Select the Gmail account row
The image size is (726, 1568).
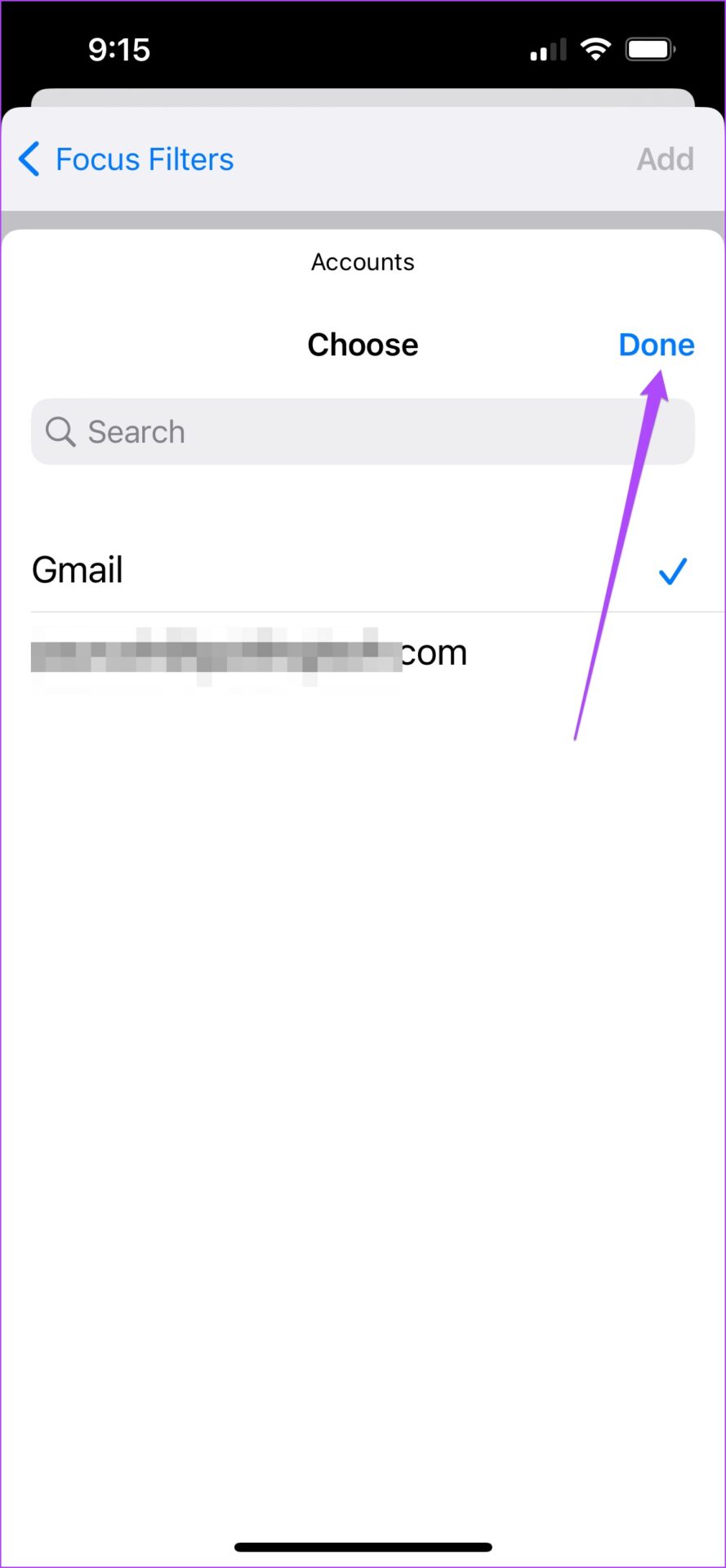point(363,570)
